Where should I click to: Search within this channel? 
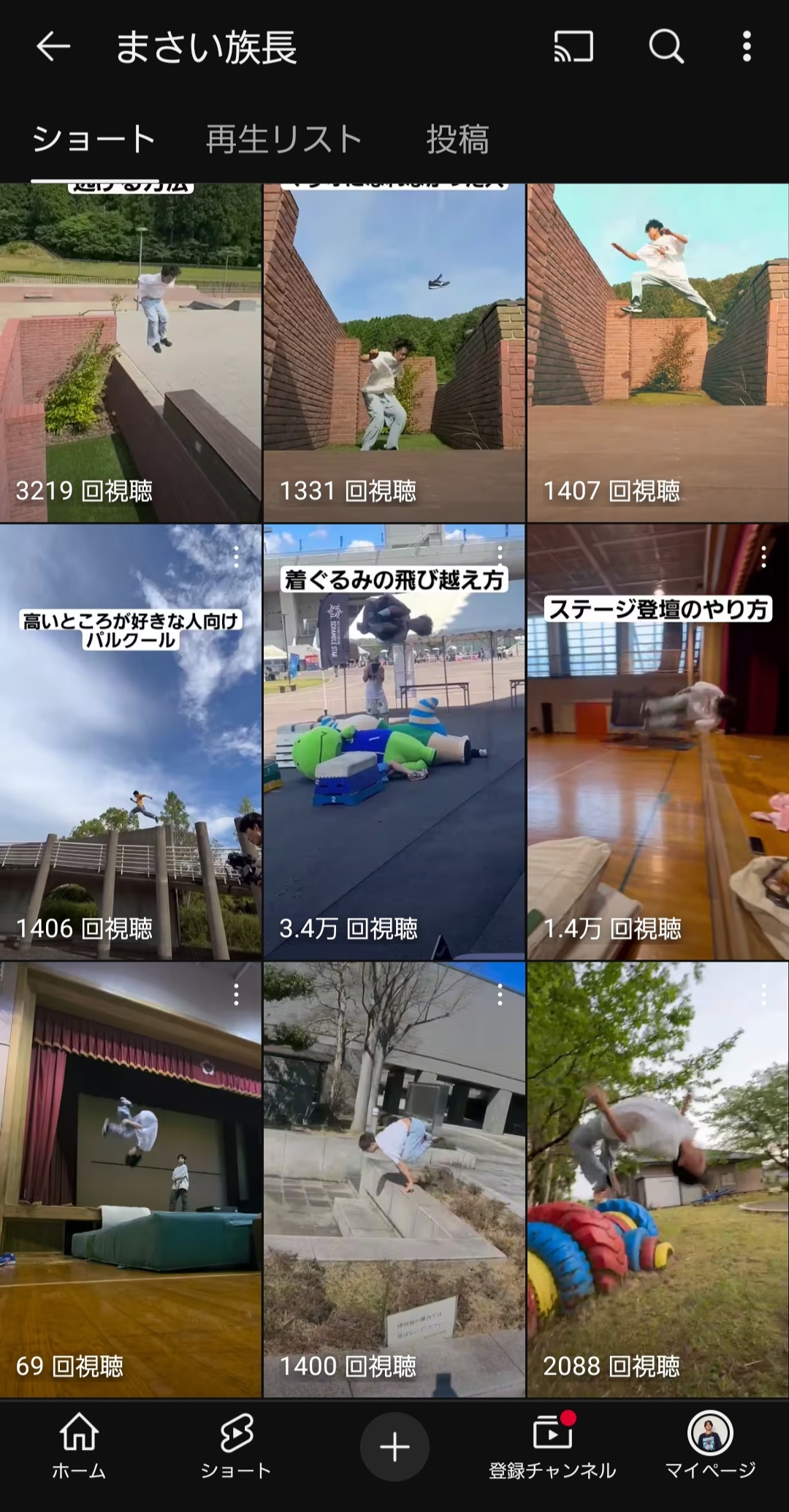[666, 48]
